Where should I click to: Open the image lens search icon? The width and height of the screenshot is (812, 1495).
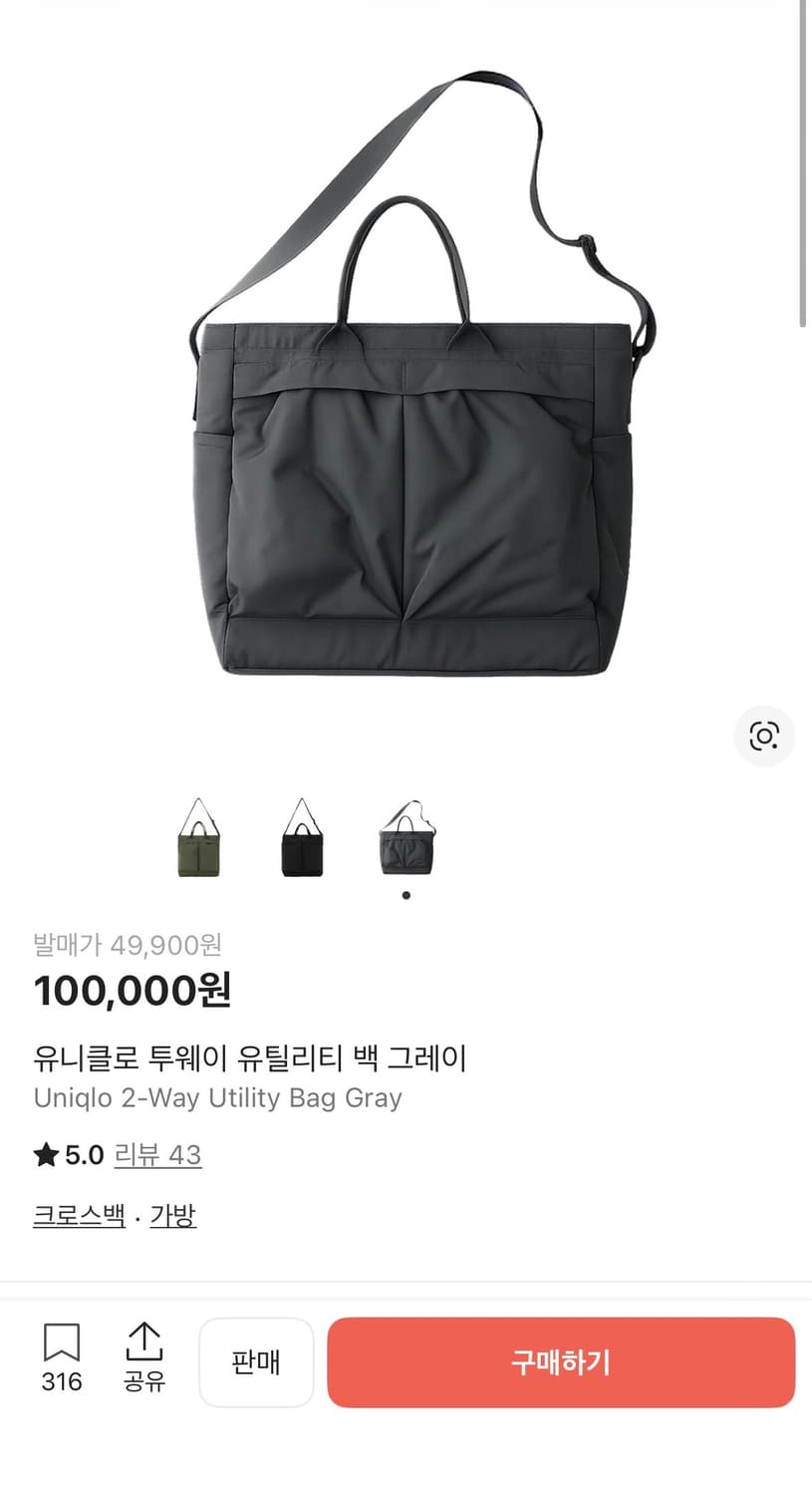coord(763,736)
